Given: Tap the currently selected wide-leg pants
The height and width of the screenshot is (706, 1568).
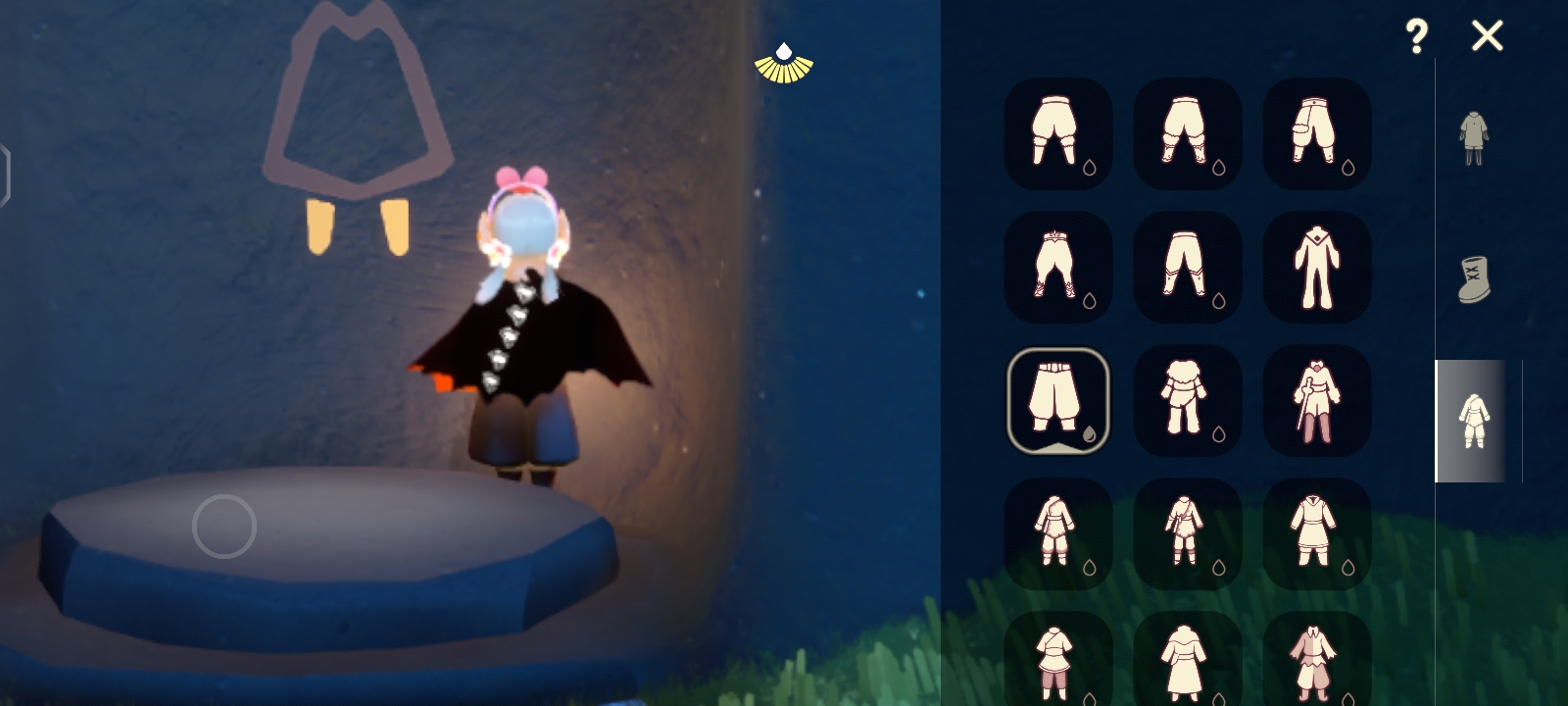Looking at the screenshot, I should coord(1057,400).
